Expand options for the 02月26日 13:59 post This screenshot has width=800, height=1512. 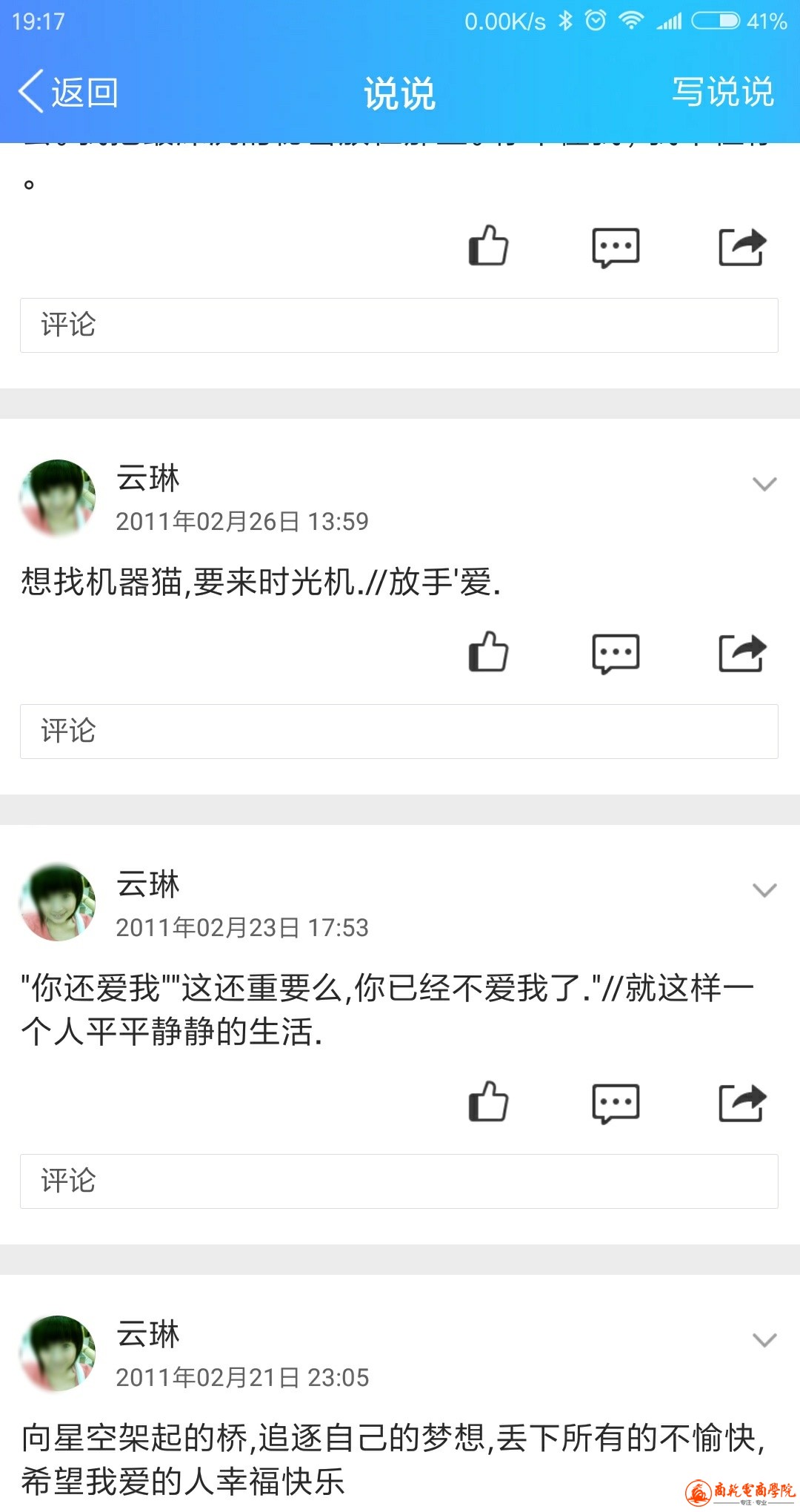[764, 485]
